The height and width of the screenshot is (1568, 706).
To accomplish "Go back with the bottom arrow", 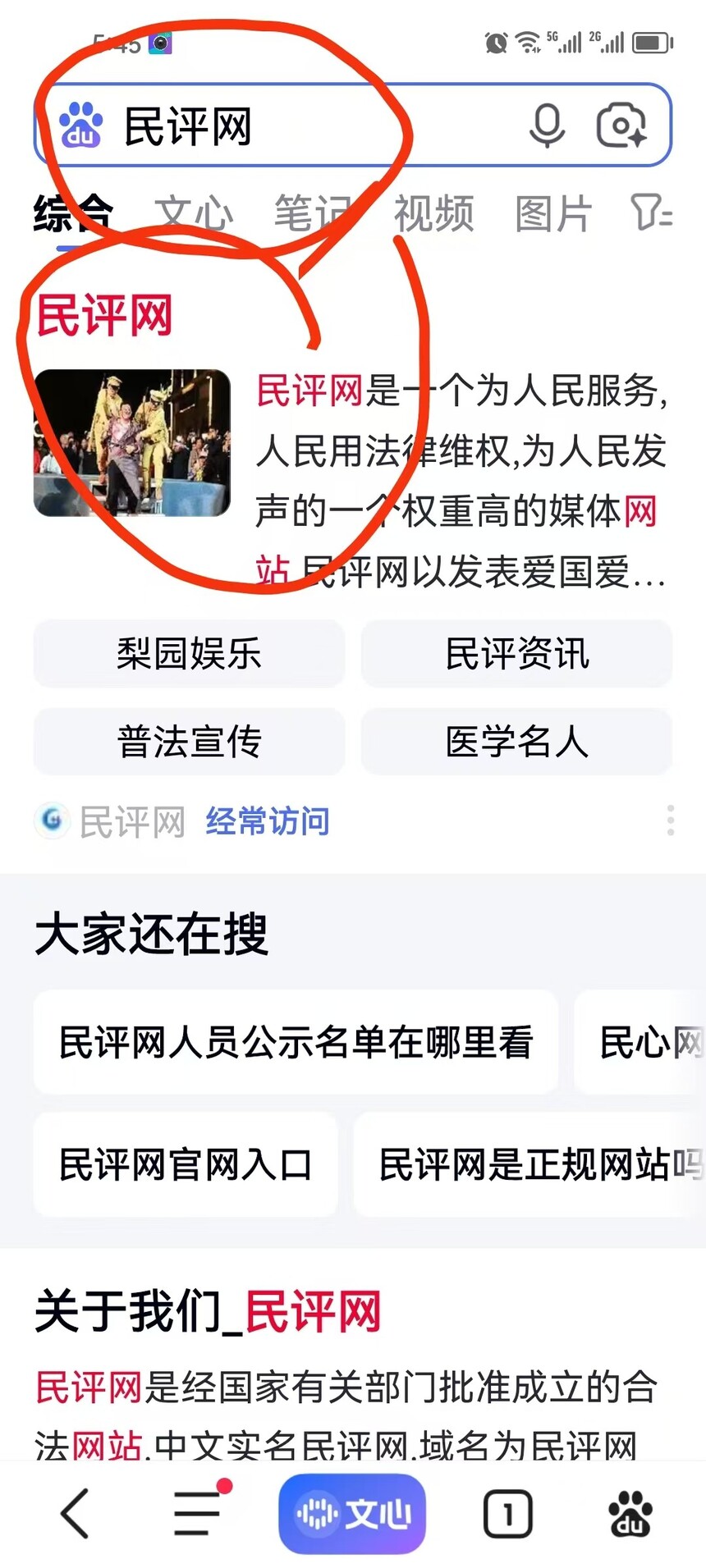I will tap(75, 1514).
